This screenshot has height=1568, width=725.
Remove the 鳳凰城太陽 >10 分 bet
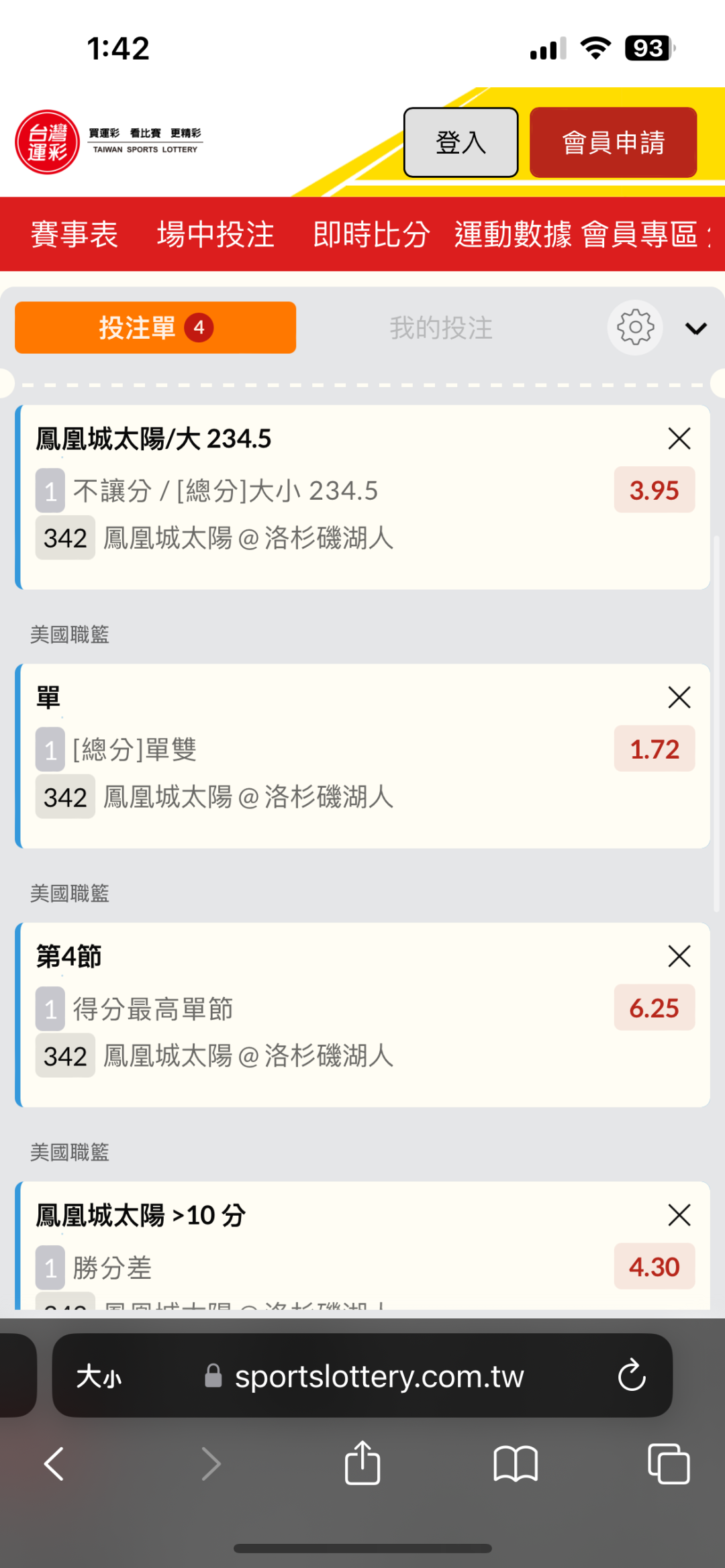pyautogui.click(x=679, y=1215)
